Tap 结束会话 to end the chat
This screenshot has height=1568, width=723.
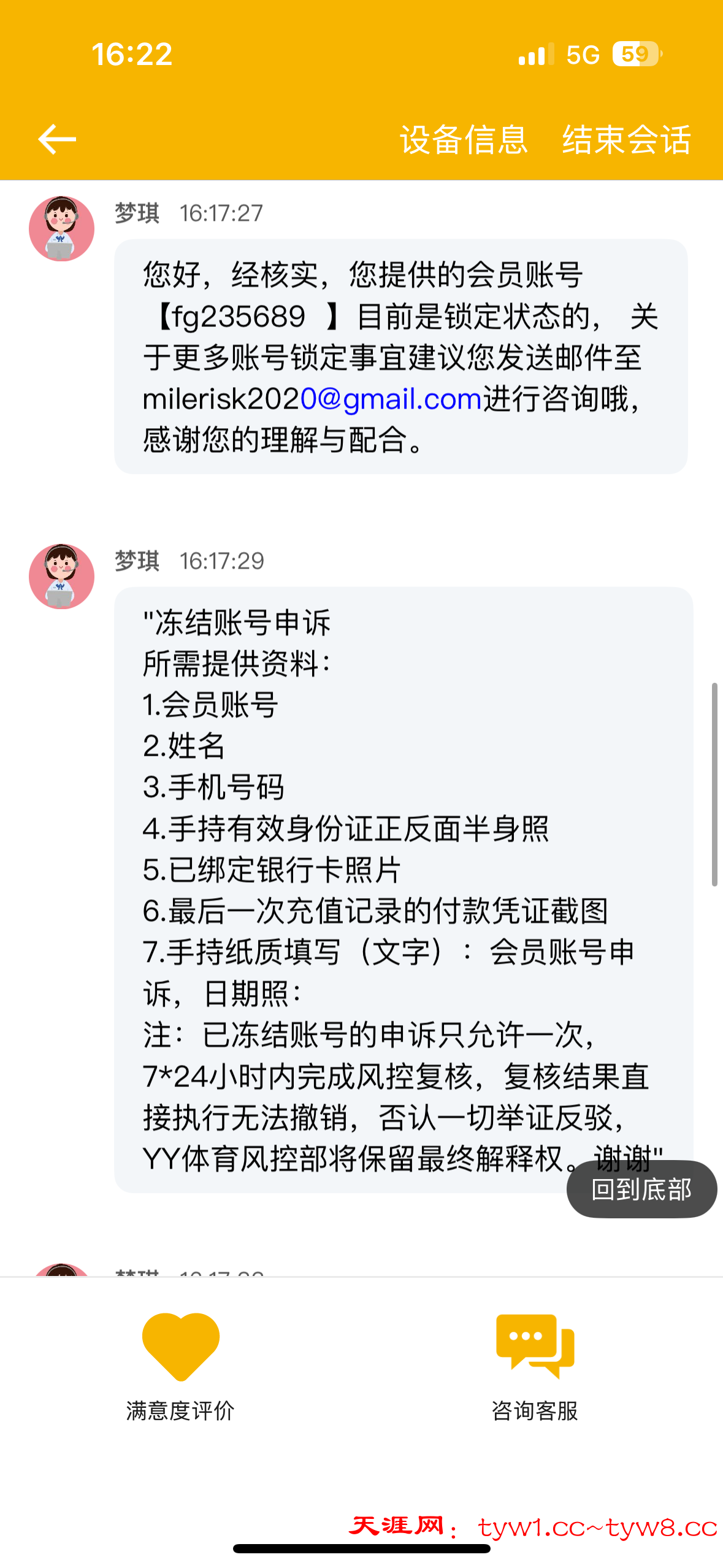(627, 139)
